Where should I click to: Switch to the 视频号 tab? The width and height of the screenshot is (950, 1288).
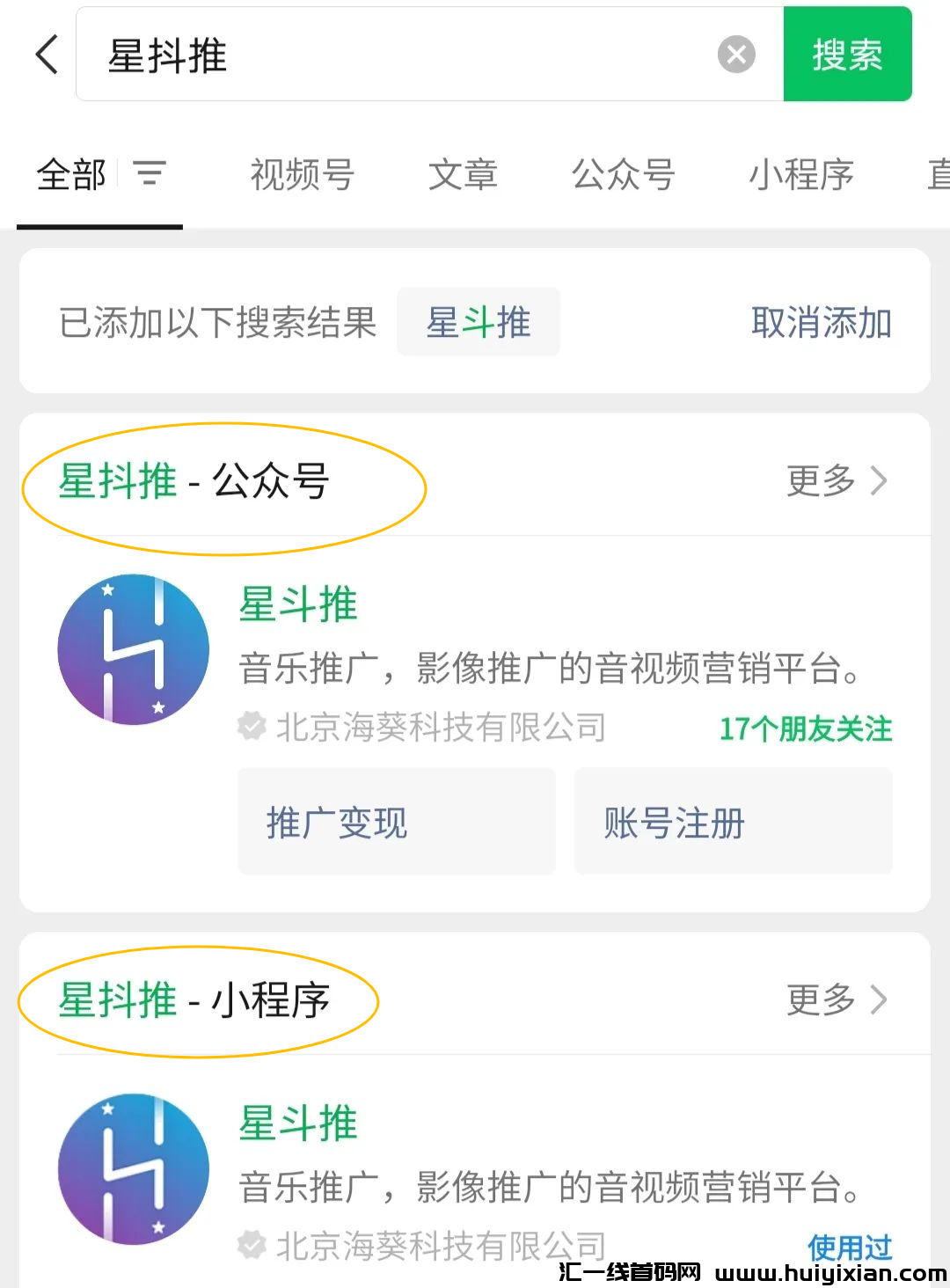(x=303, y=174)
